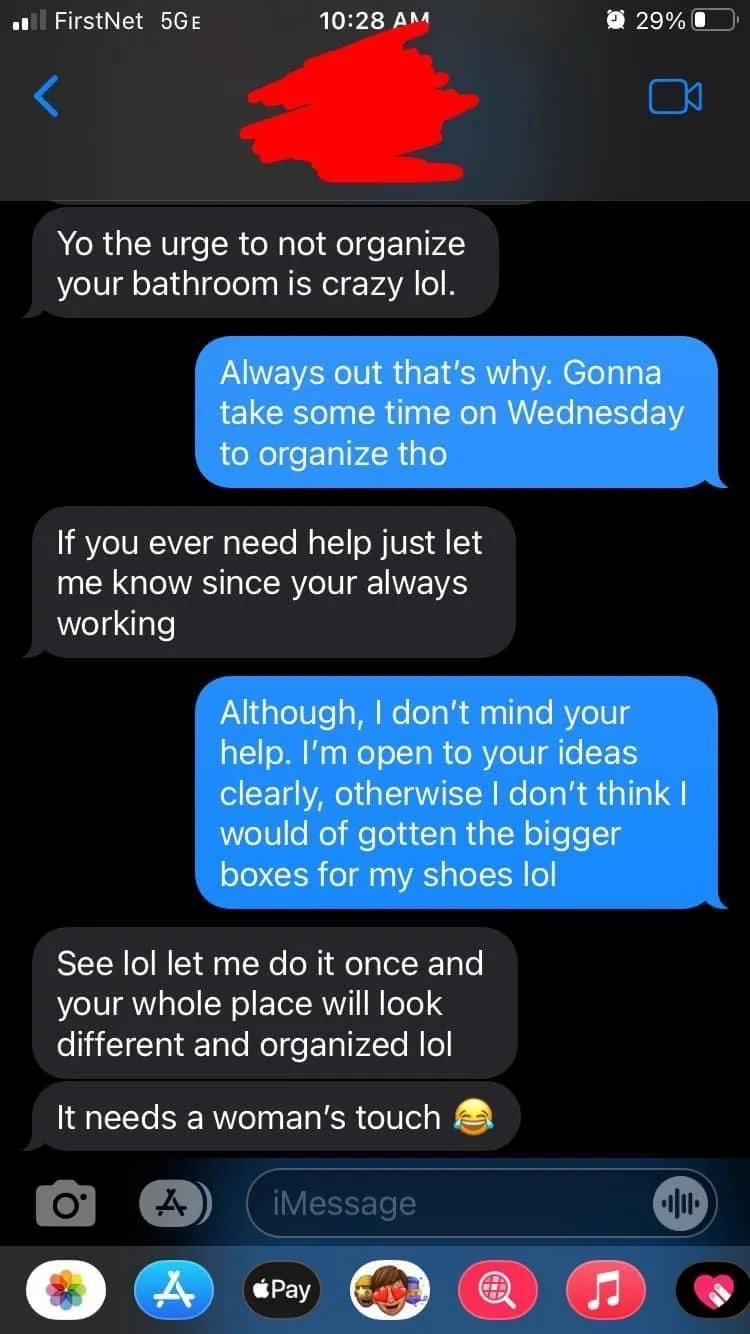Go back to the conversations list
The height and width of the screenshot is (1334, 750).
(46, 97)
